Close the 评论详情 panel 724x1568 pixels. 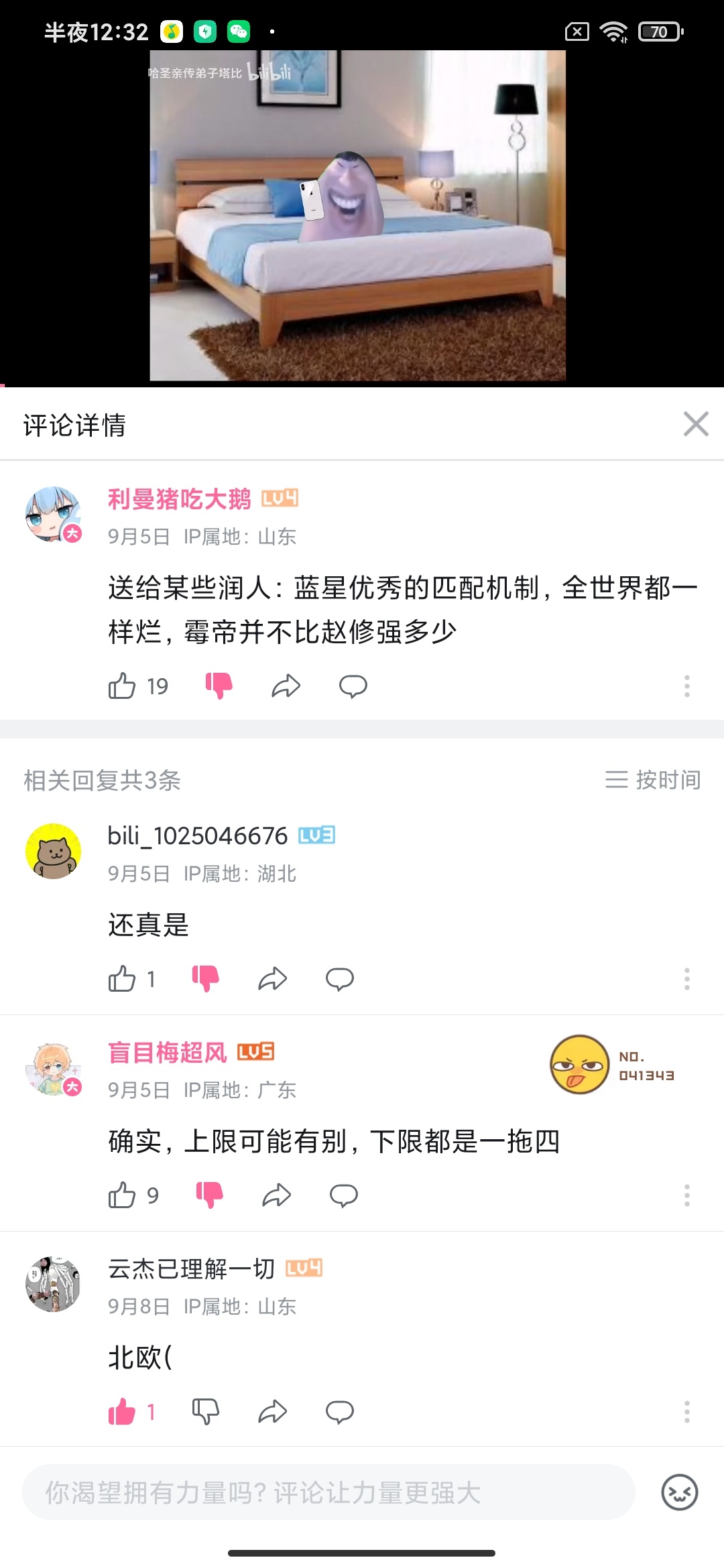coord(696,424)
